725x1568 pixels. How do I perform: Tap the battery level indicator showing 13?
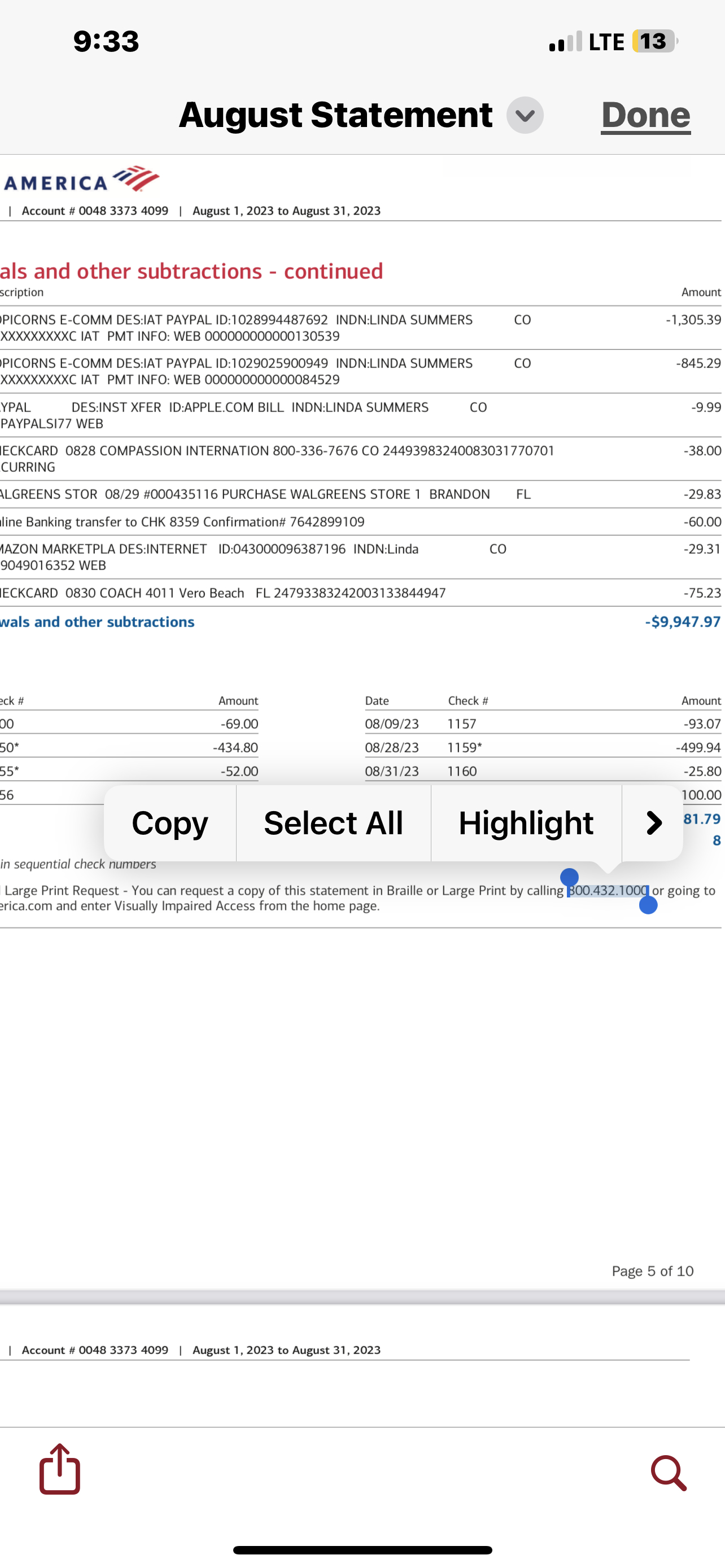coord(654,41)
